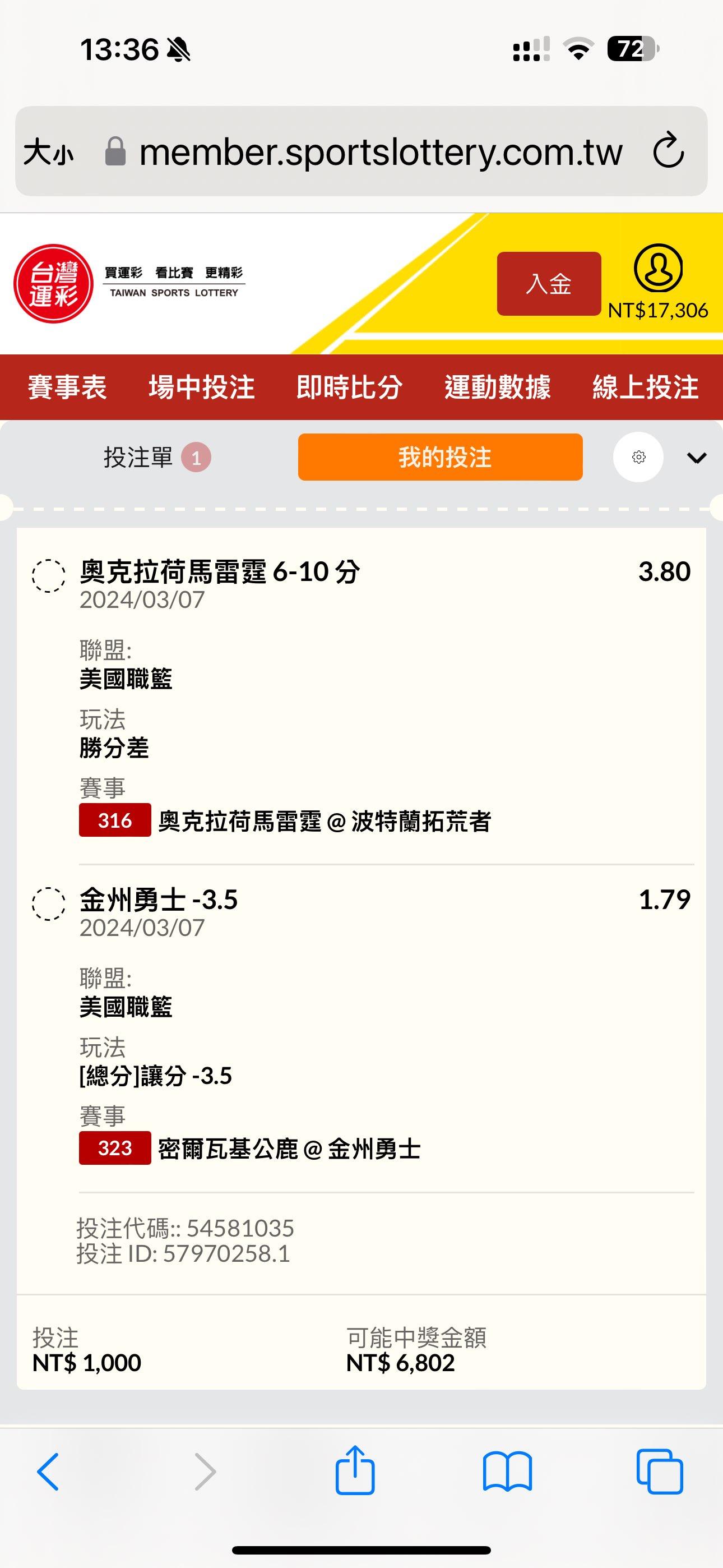Open bet slip settings gear
Viewport: 723px width, 1568px height.
[x=638, y=457]
